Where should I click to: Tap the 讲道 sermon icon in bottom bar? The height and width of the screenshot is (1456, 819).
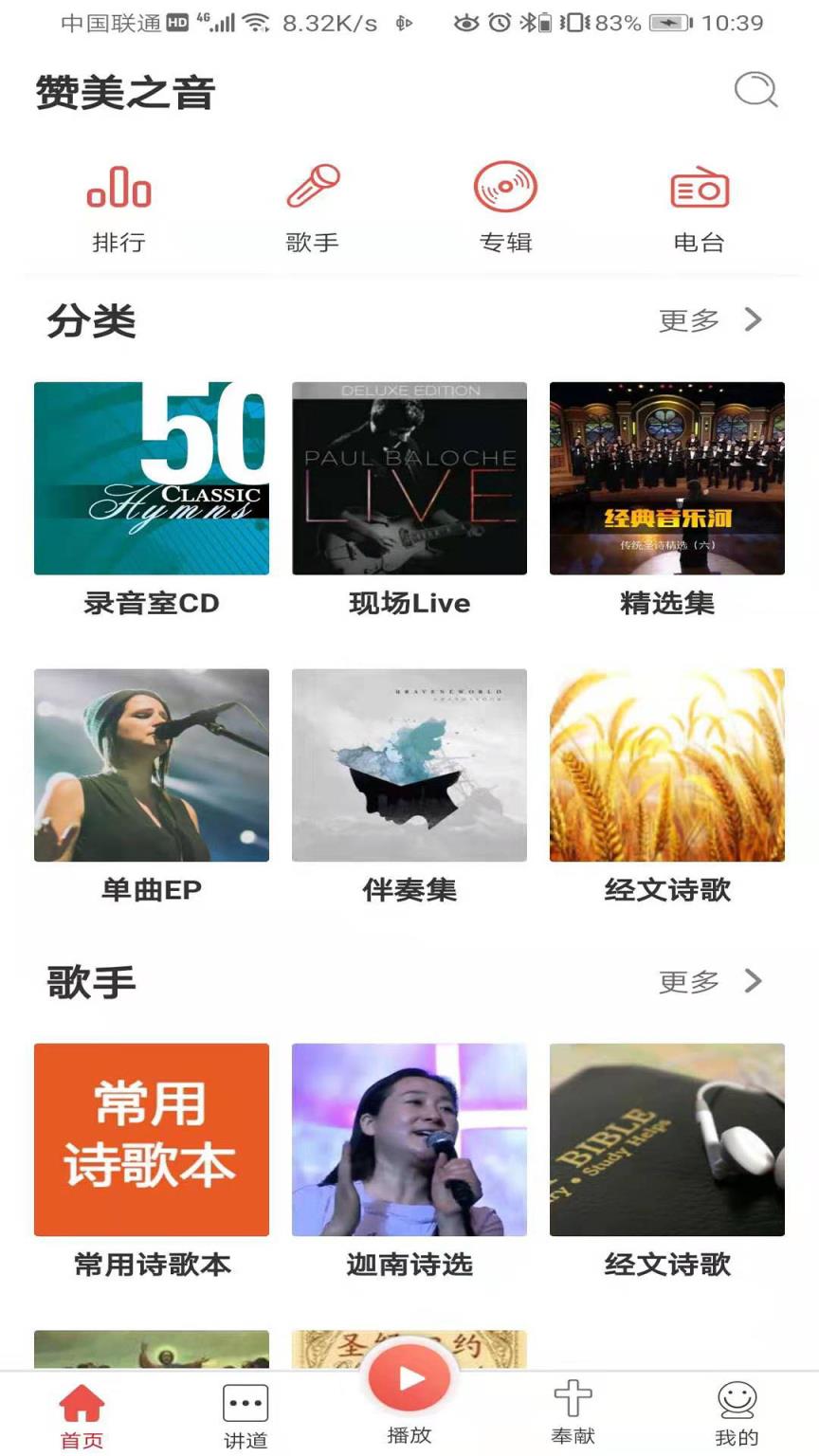coord(245,1403)
